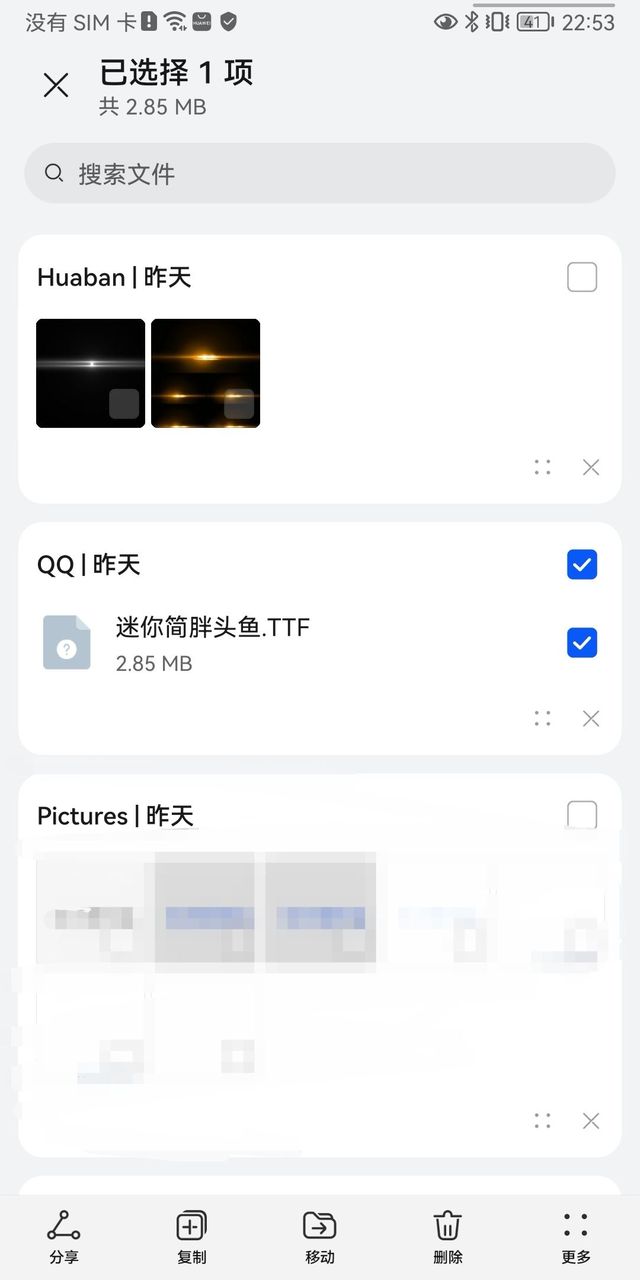640x1280 pixels.
Task: Open the 搜索文件 search box
Action: coord(320,174)
